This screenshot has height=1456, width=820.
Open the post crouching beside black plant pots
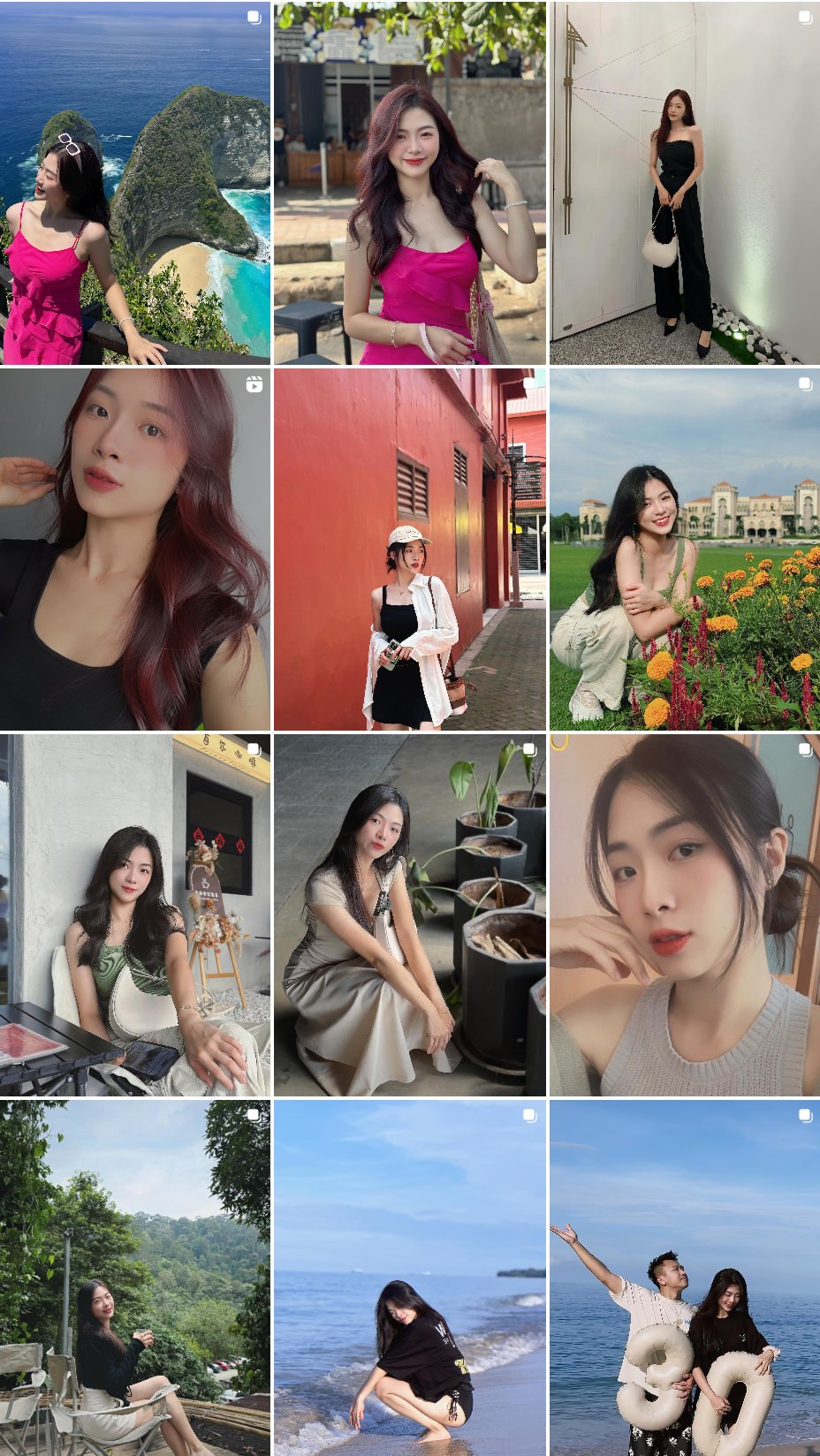point(409,915)
